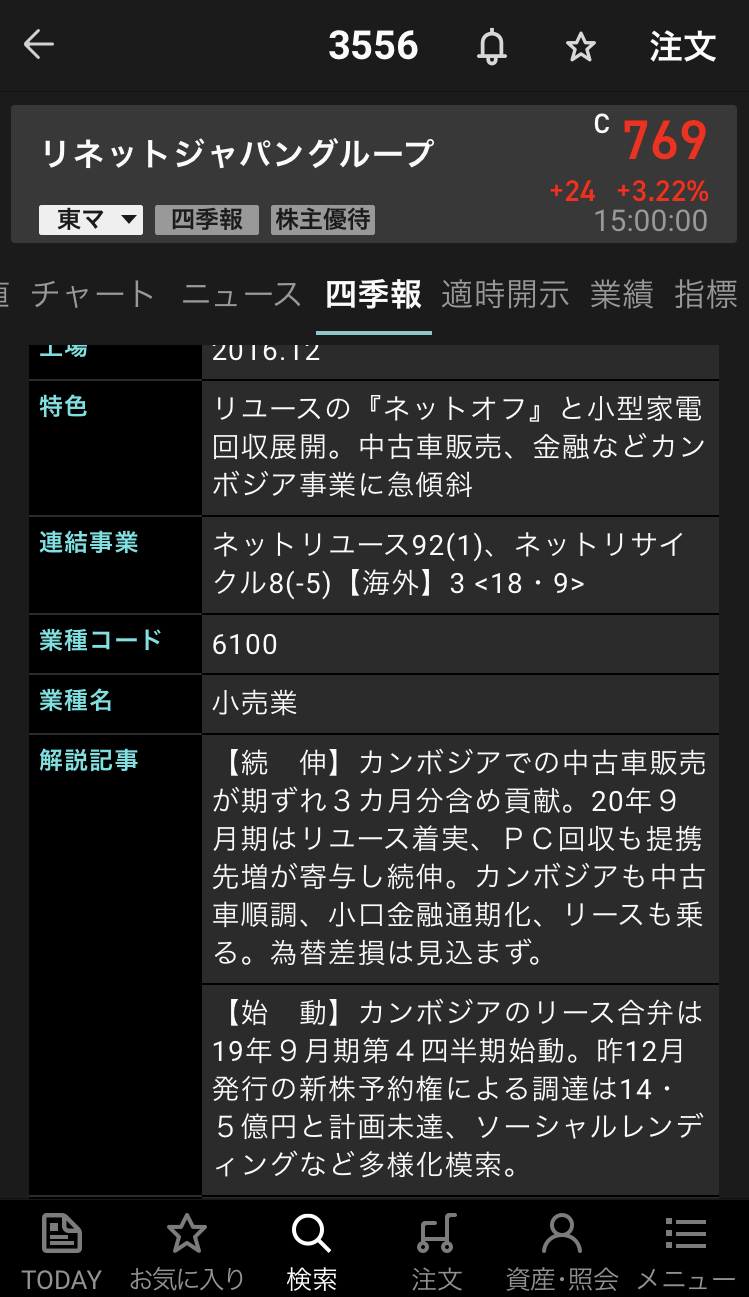Select 検索 in bottom navigation

click(311, 1251)
